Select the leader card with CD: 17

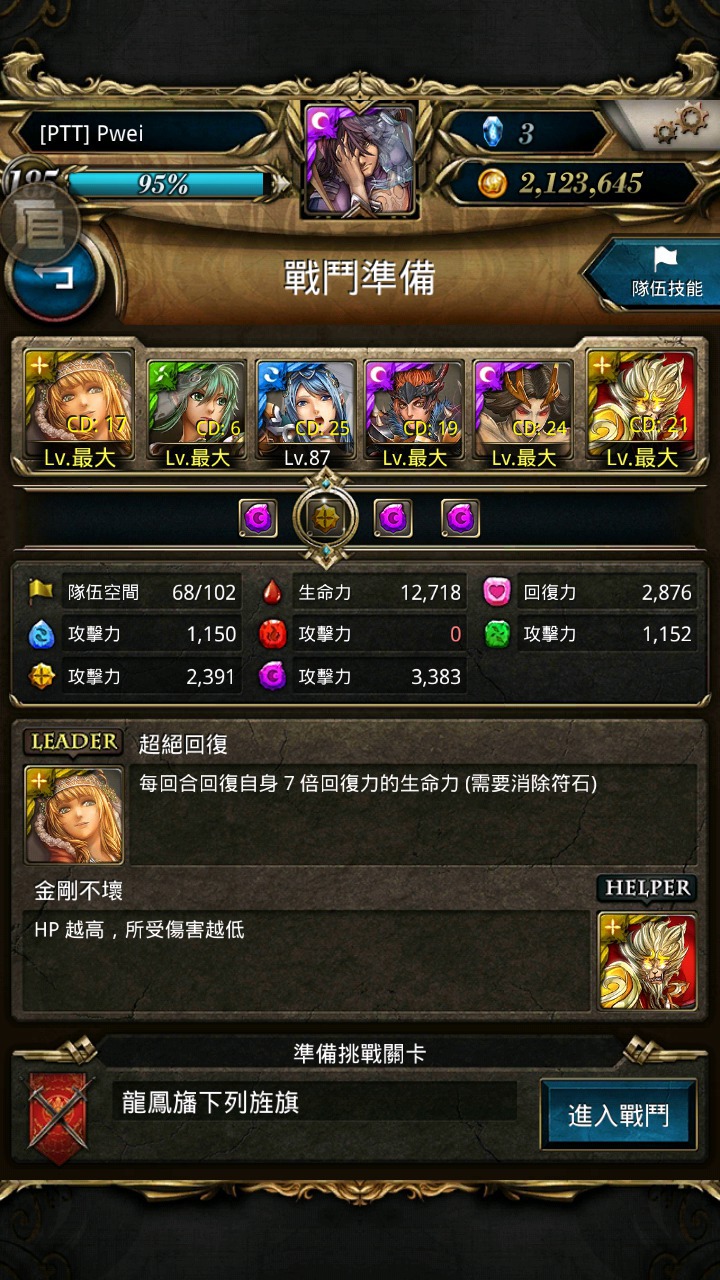79,409
